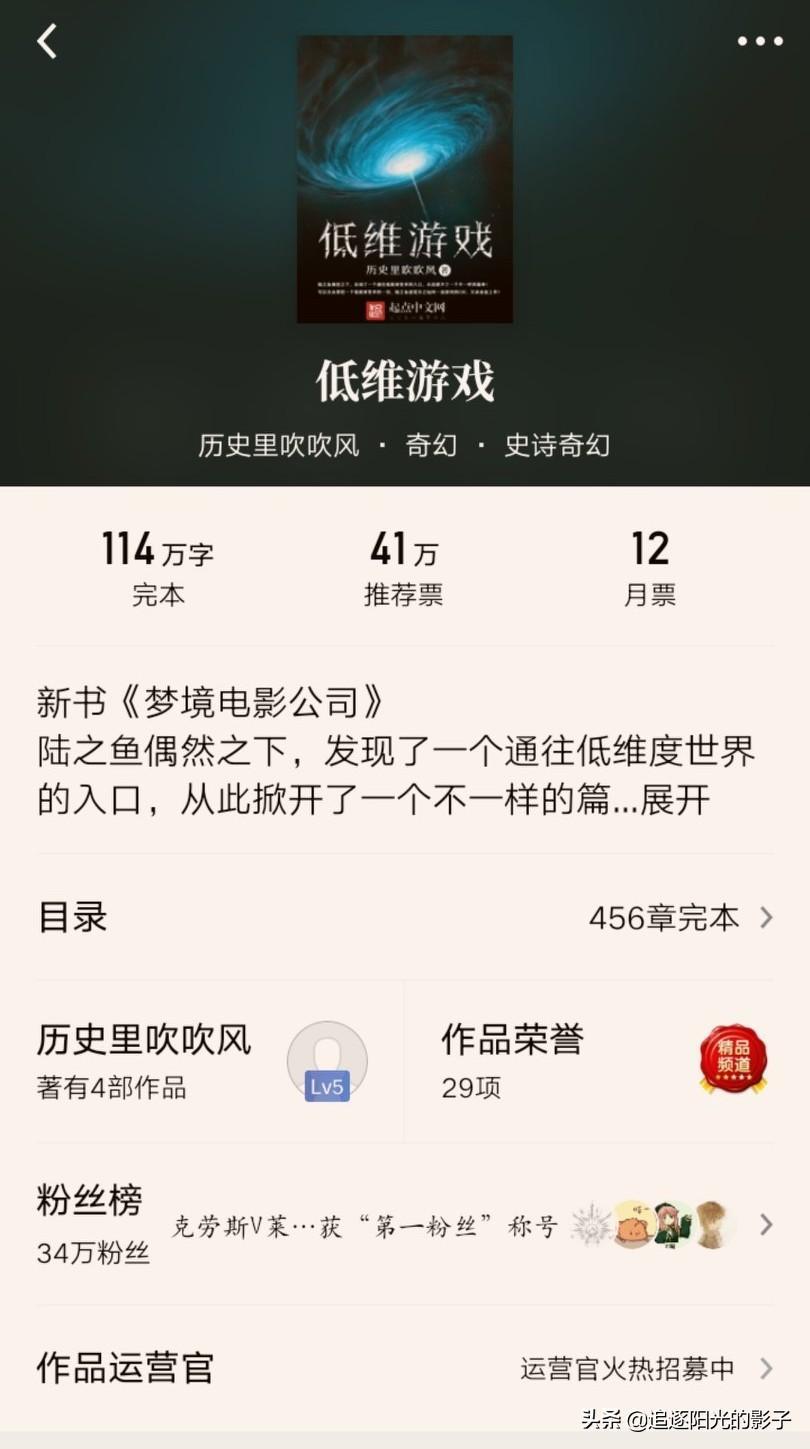The height and width of the screenshot is (1449, 810).
Task: Tap the 低维游戏 book cover
Action: pos(405,179)
